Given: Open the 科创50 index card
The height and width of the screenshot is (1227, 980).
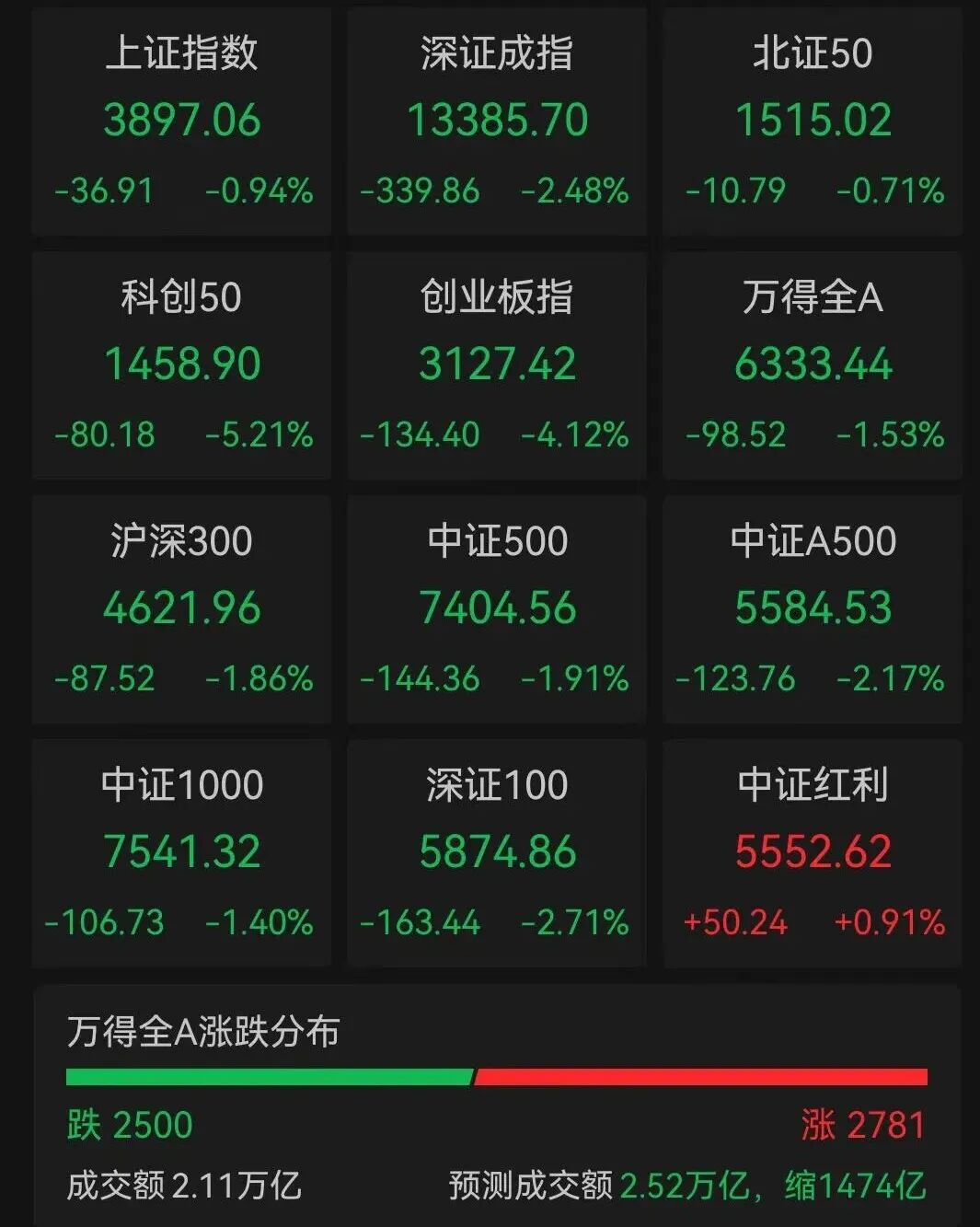Looking at the screenshot, I should (x=181, y=365).
